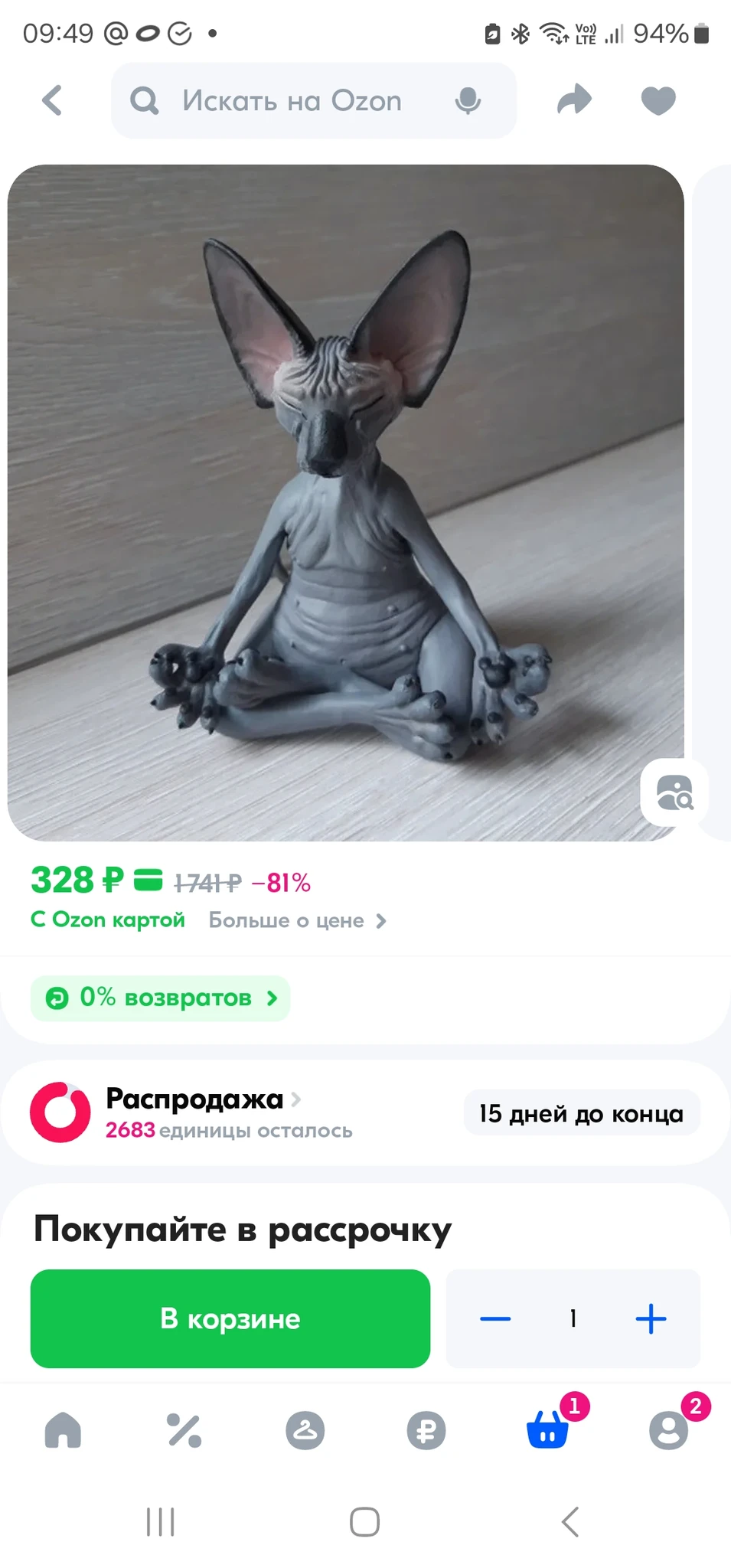
Task: Open the clothes hanger tab
Action: 305,1430
